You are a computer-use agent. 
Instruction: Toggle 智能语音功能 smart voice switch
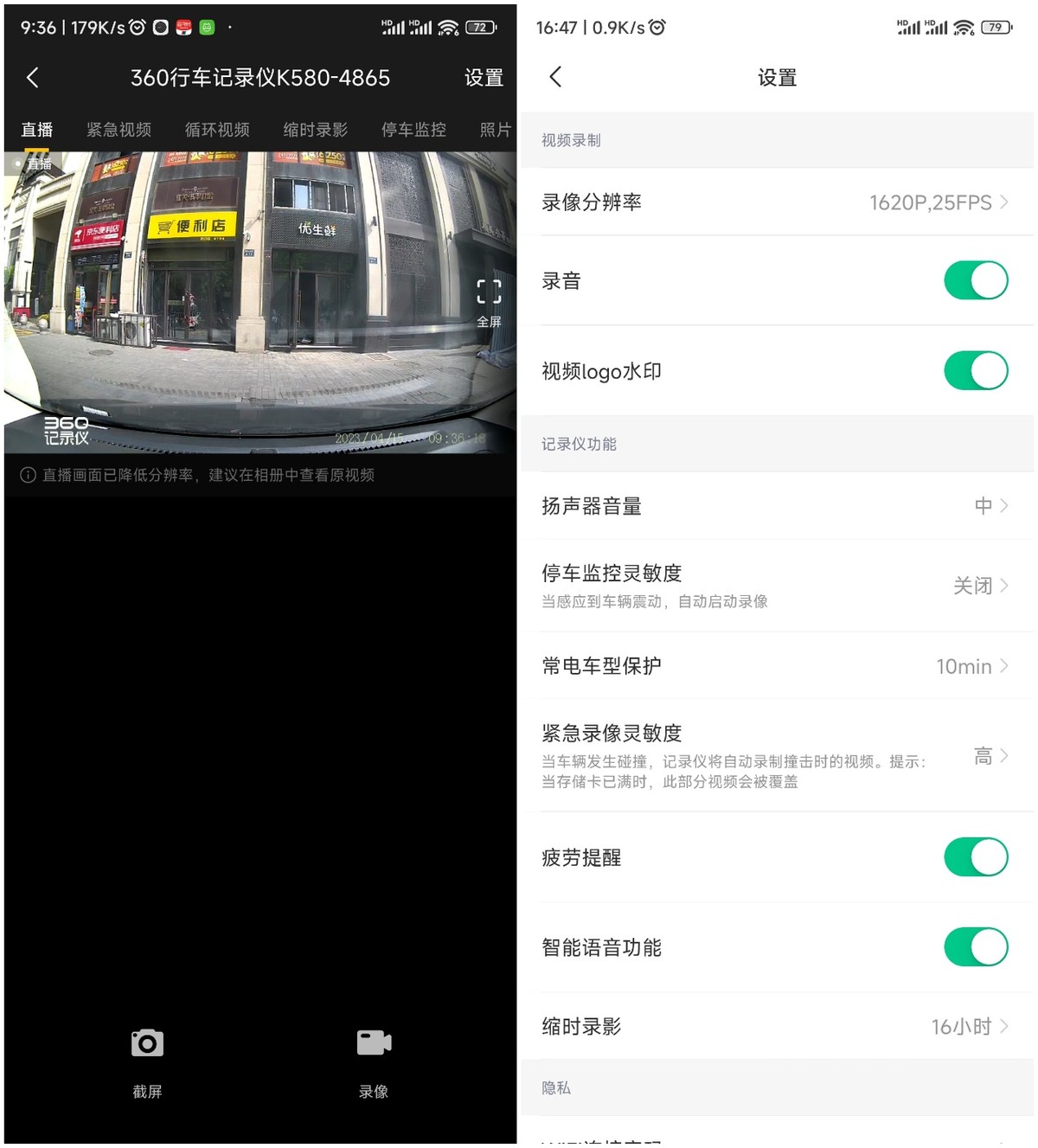(x=976, y=946)
